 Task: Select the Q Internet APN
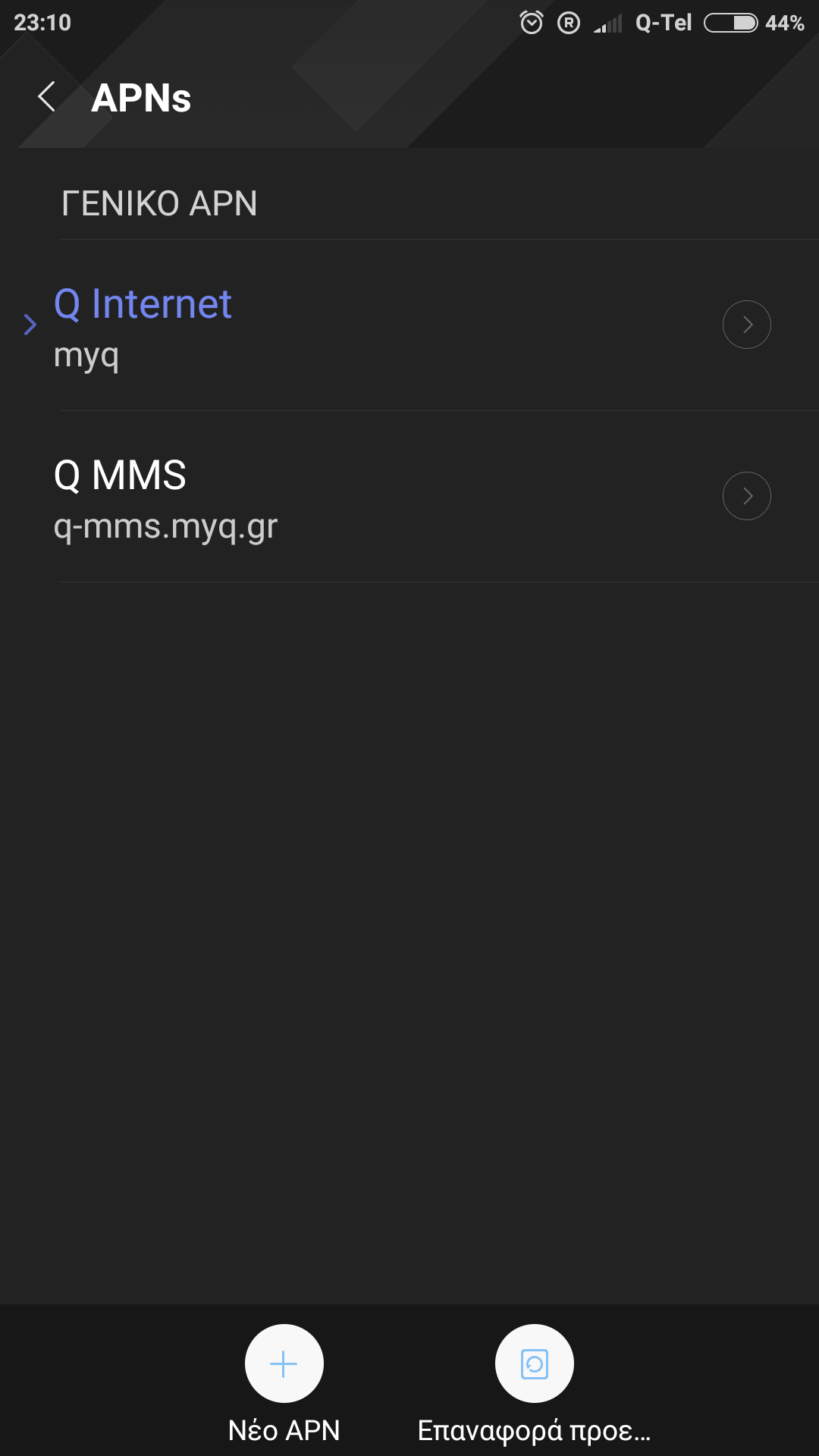click(303, 326)
